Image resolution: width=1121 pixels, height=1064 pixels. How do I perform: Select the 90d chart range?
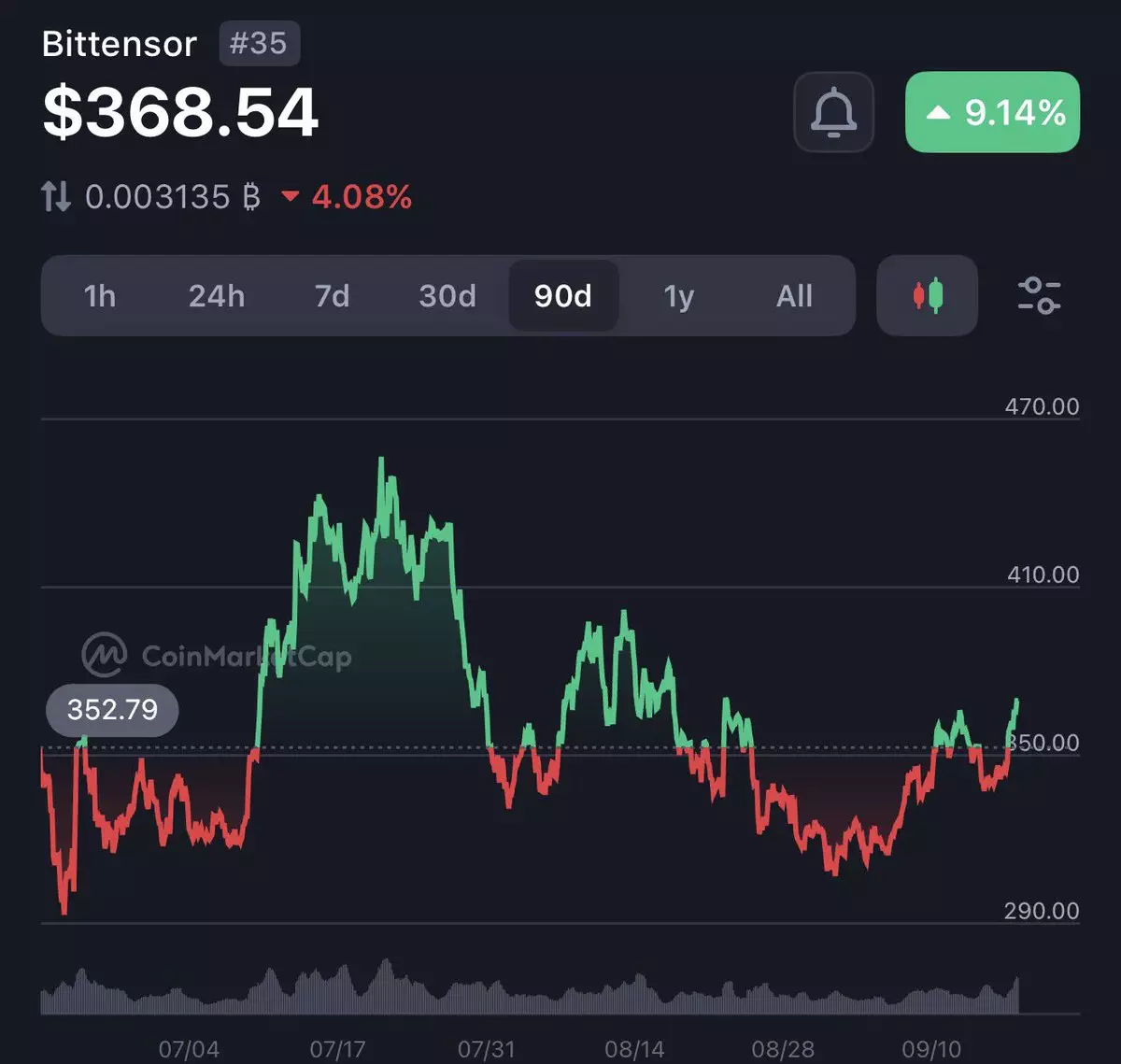click(563, 296)
